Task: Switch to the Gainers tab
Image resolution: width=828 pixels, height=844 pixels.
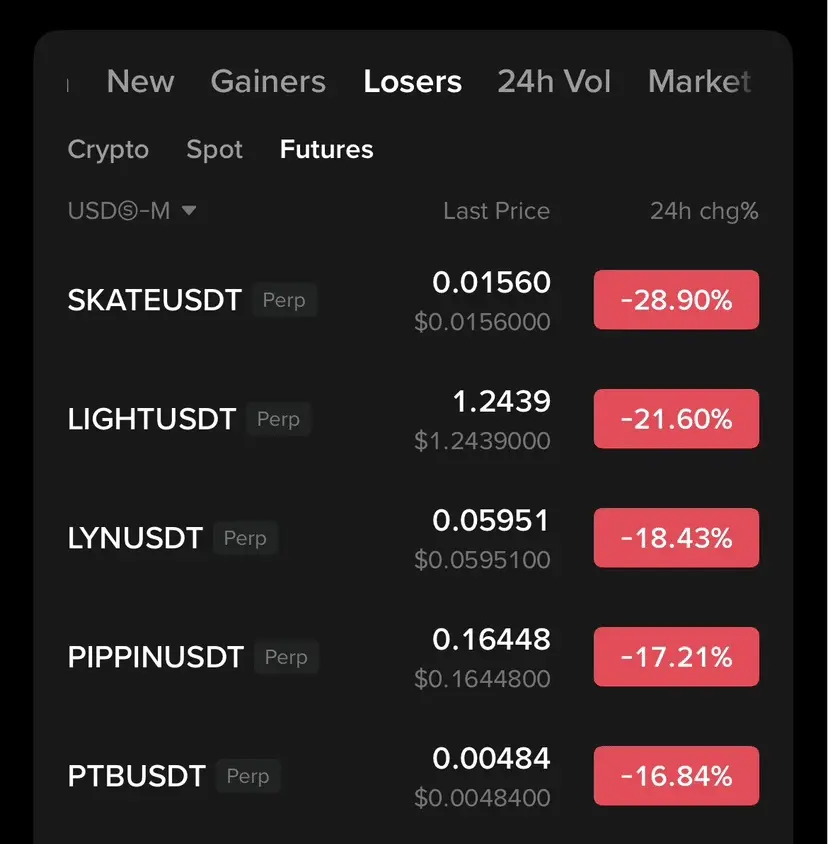Action: click(268, 82)
